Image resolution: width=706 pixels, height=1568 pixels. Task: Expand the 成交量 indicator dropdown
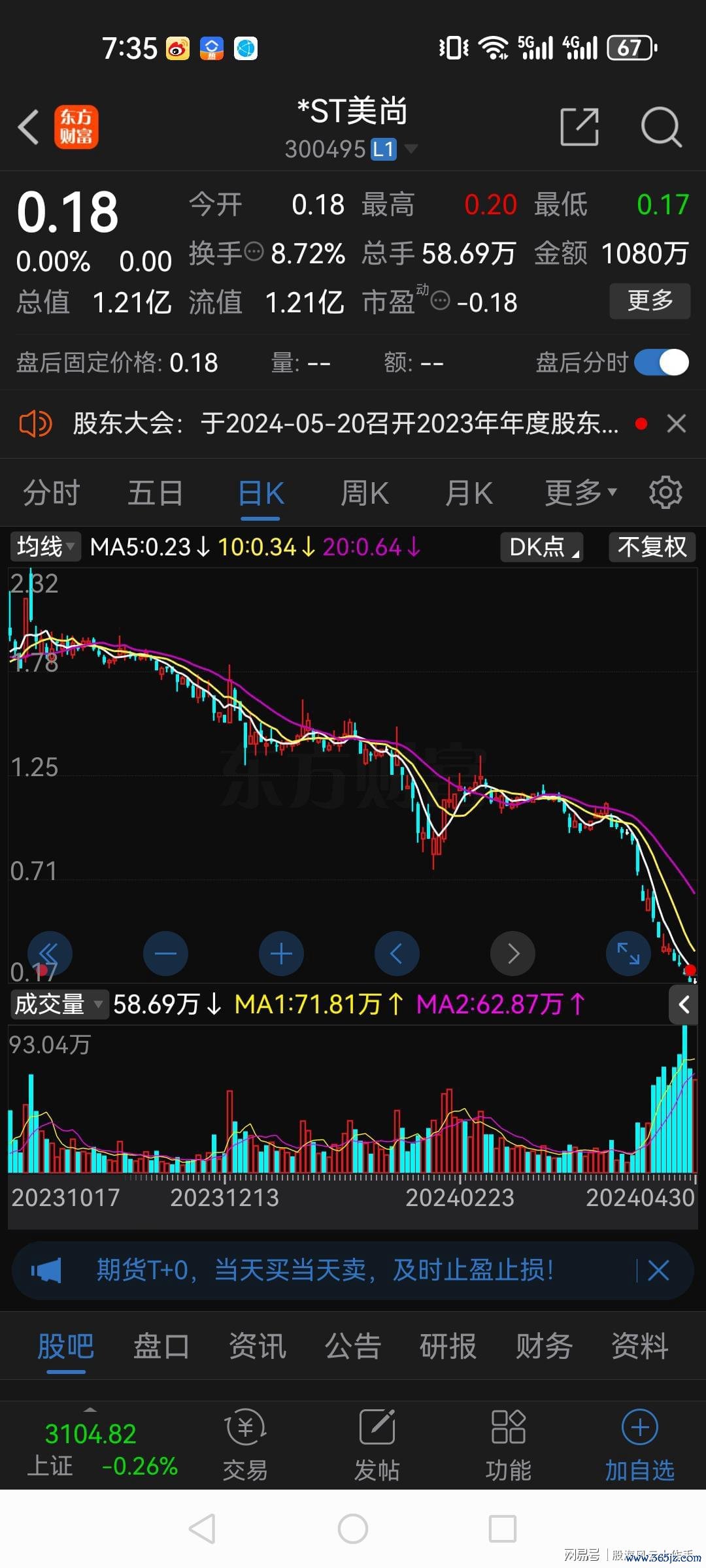[58, 1004]
